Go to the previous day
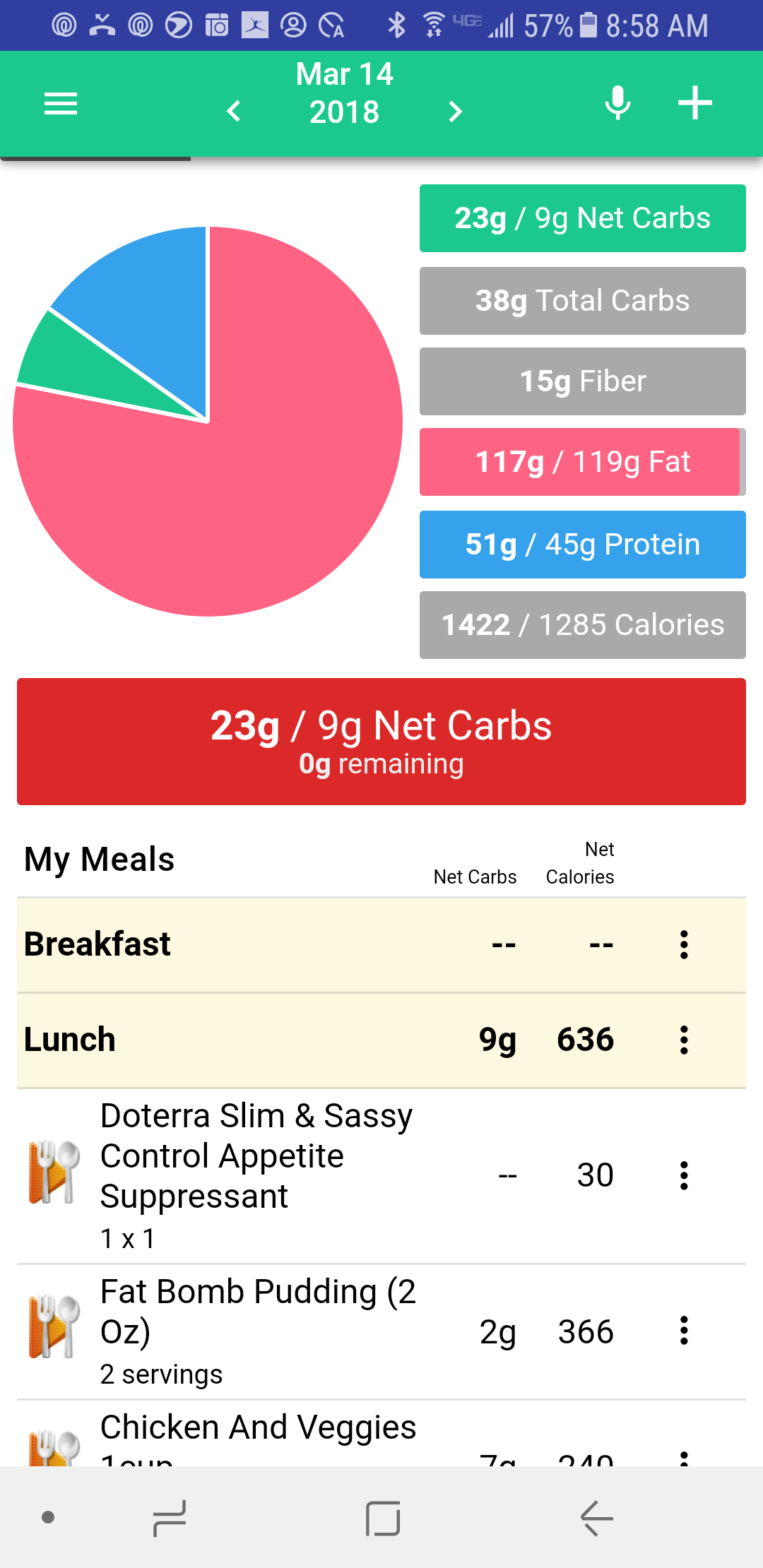The width and height of the screenshot is (763, 1568). point(234,111)
